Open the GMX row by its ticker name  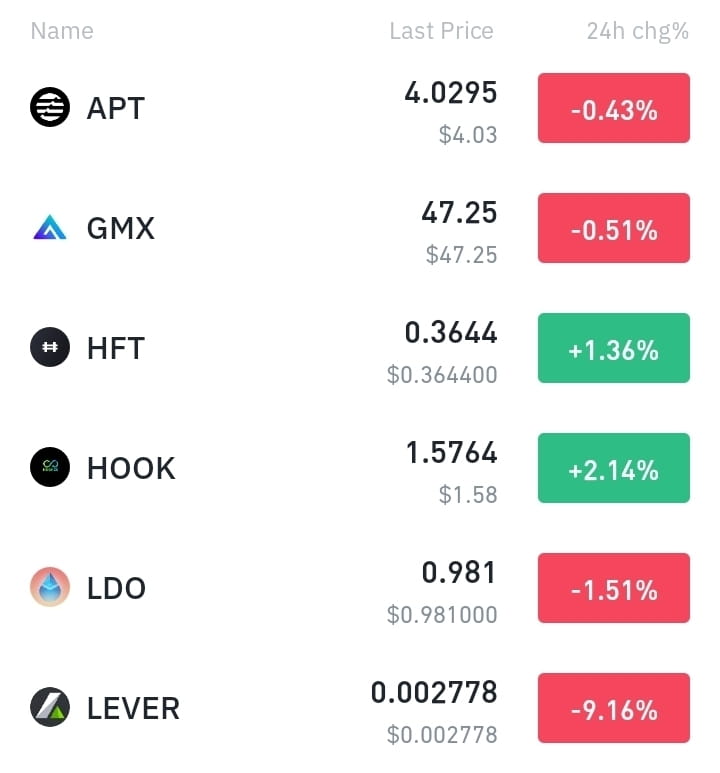[120, 228]
